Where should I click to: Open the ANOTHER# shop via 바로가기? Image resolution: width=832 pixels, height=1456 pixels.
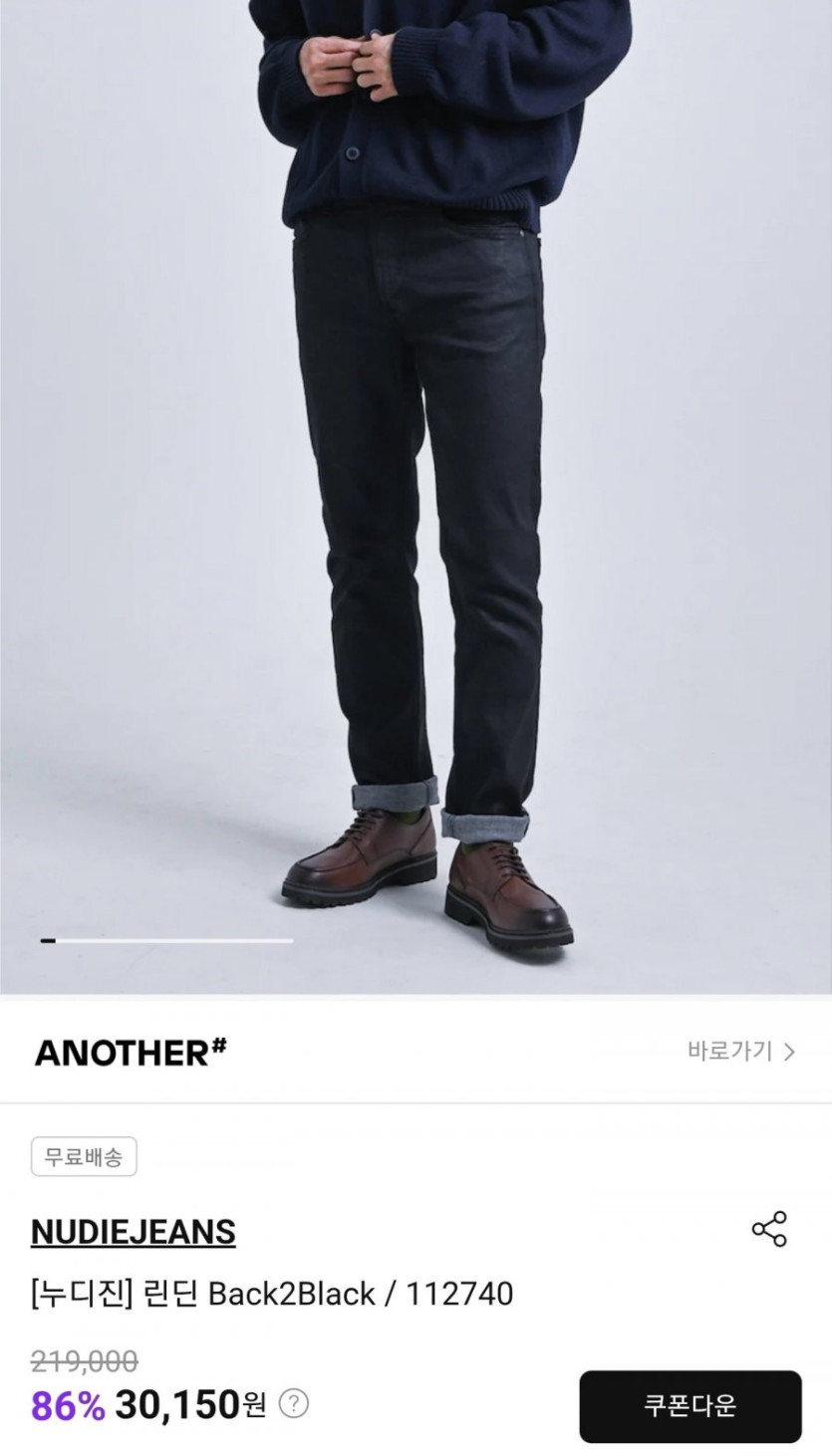[x=741, y=1052]
